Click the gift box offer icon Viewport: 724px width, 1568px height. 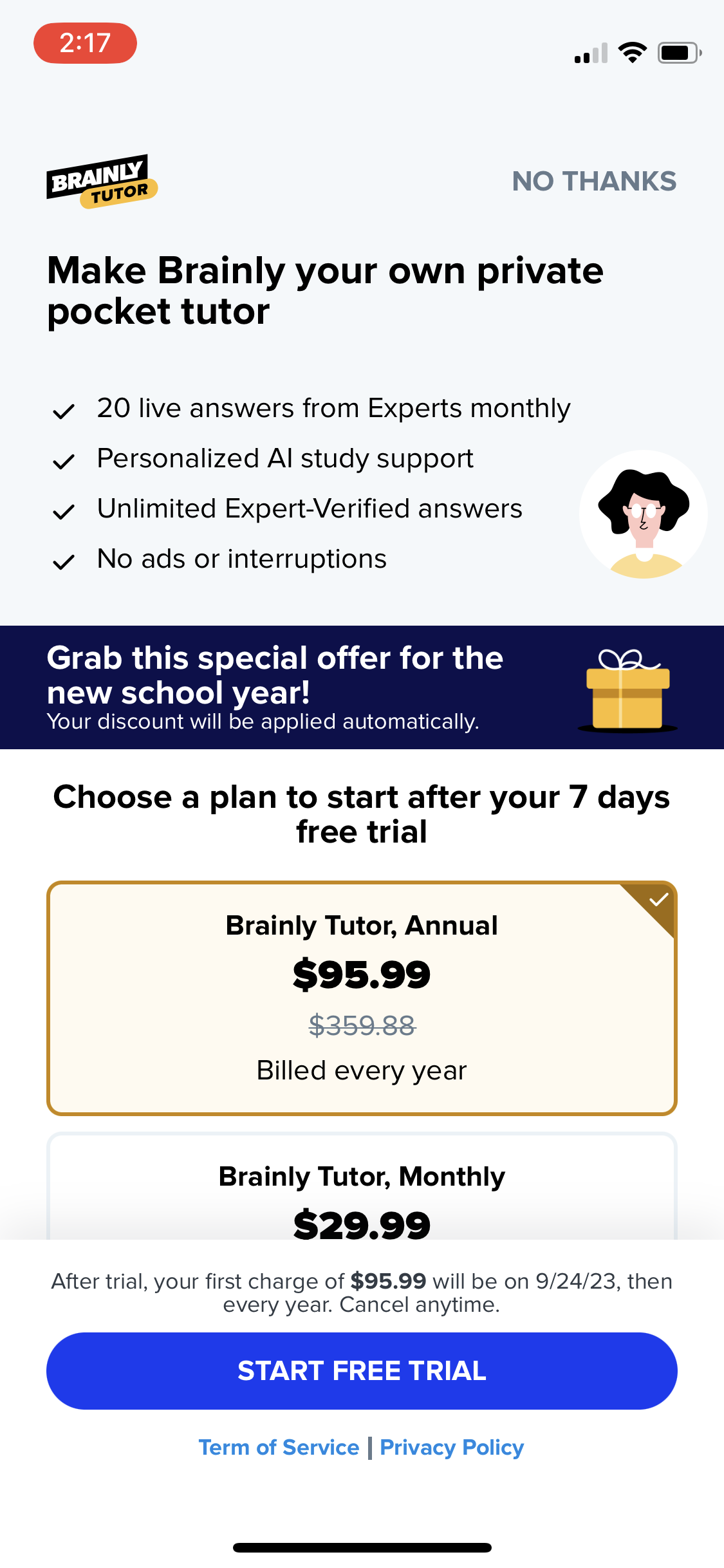[627, 692]
